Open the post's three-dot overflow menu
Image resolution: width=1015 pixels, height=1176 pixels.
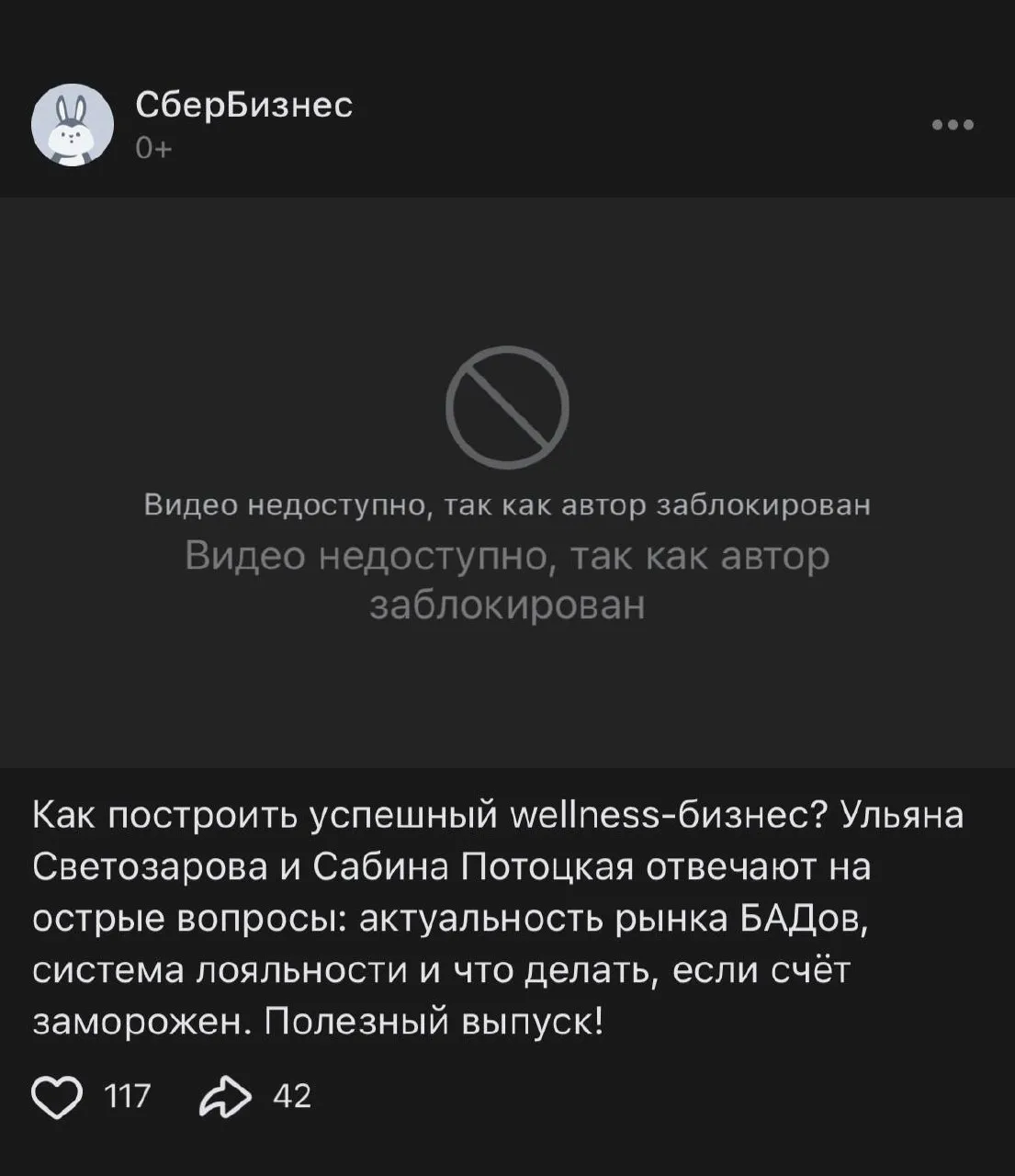point(953,125)
